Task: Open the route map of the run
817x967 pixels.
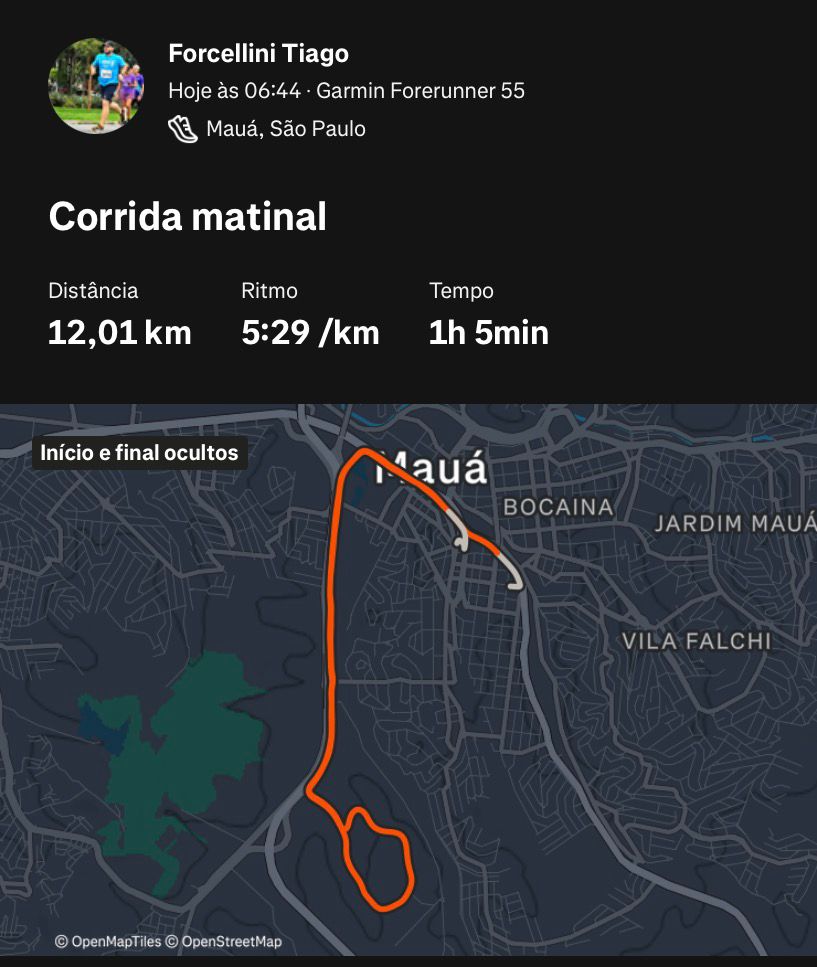Action: pyautogui.click(x=408, y=680)
